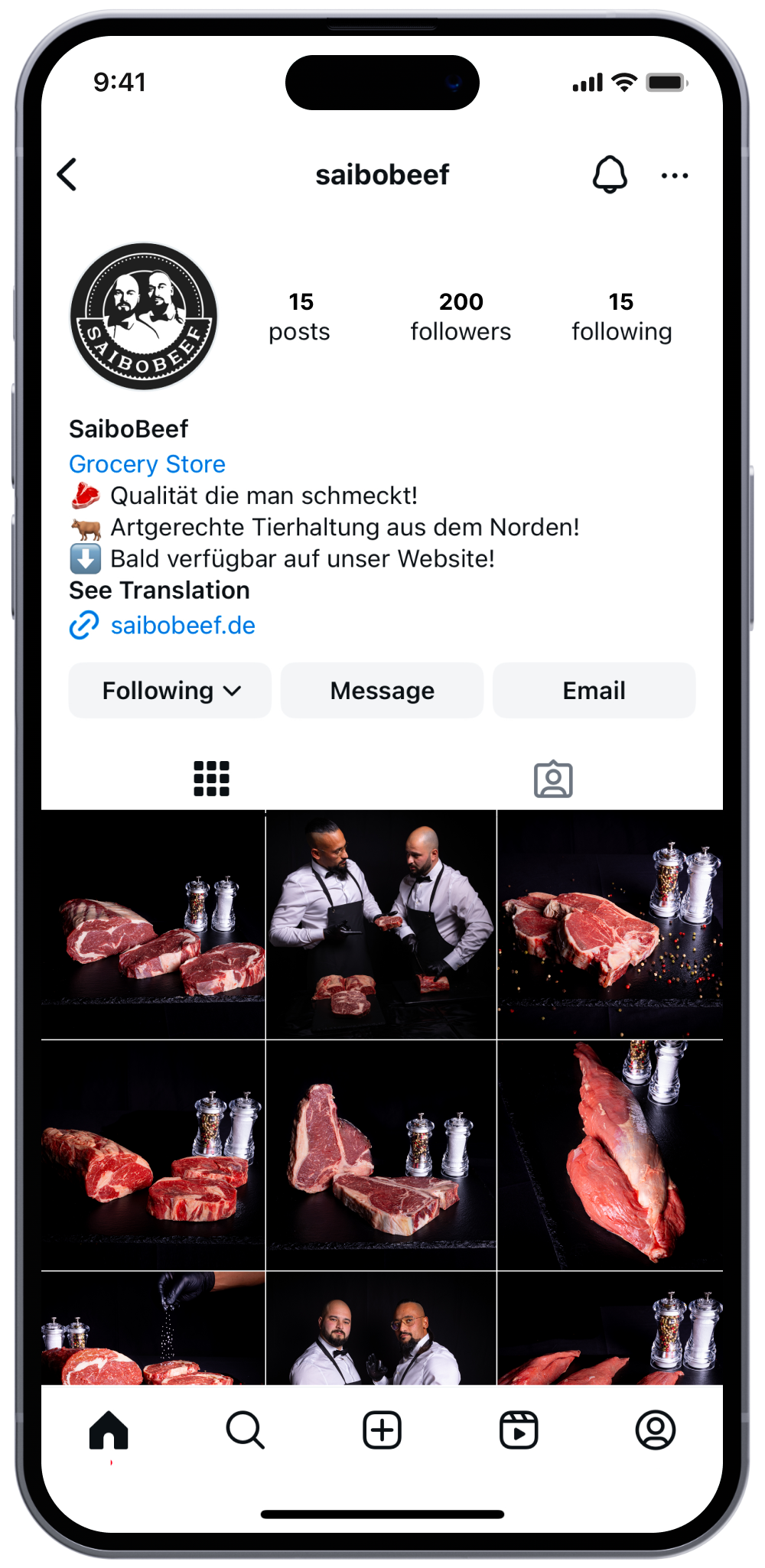Open the post showing the whole beef tenderloin
The width and height of the screenshot is (765, 1568).
610,1155
